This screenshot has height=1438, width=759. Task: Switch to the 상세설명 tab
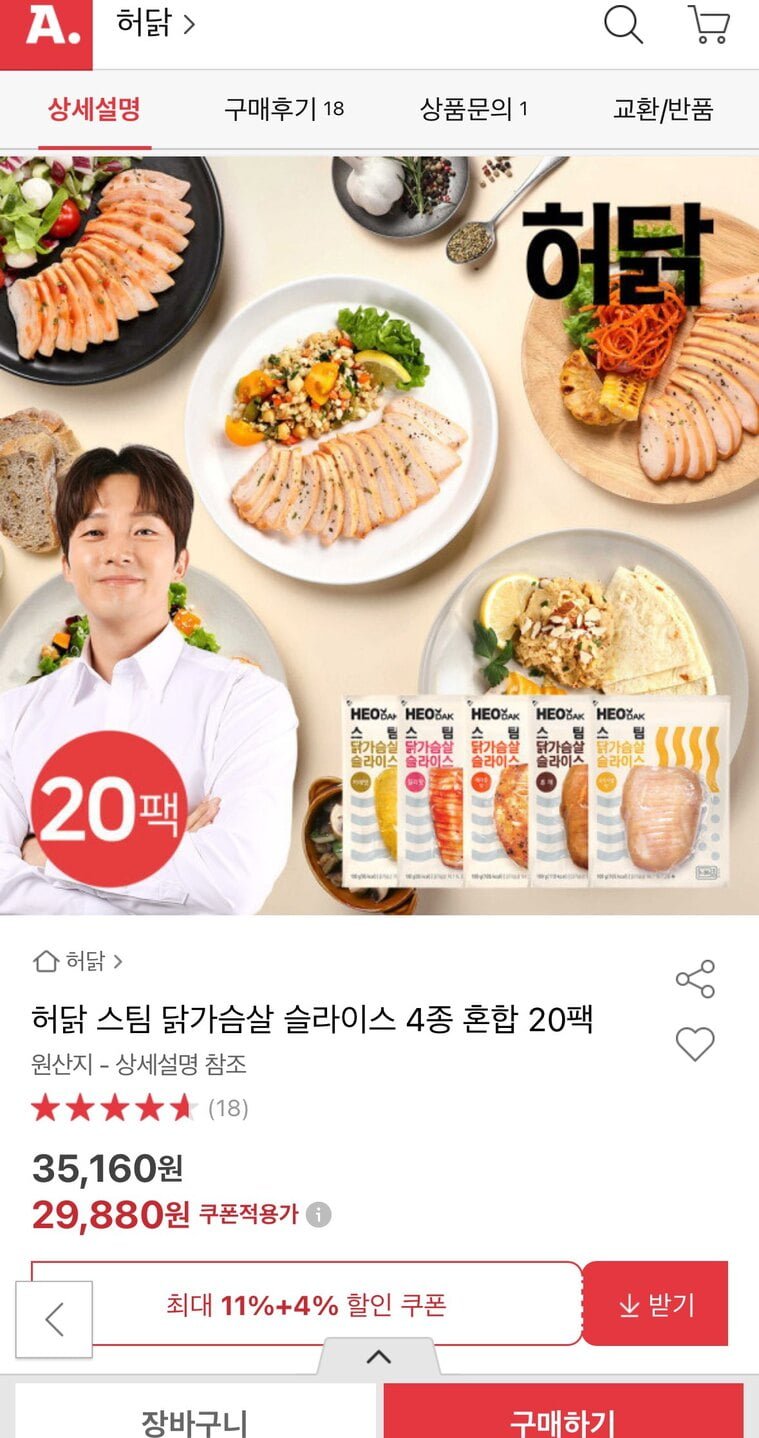click(94, 109)
